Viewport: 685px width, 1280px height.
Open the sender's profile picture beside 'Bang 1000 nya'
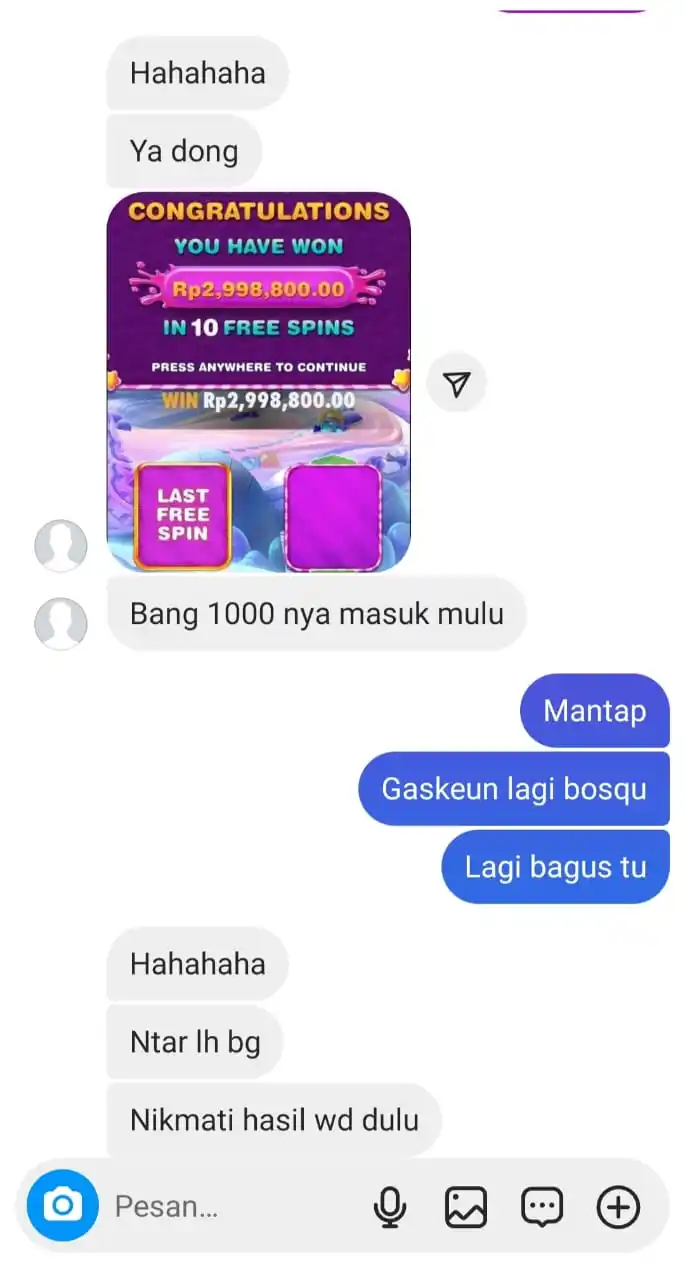pyautogui.click(x=61, y=623)
